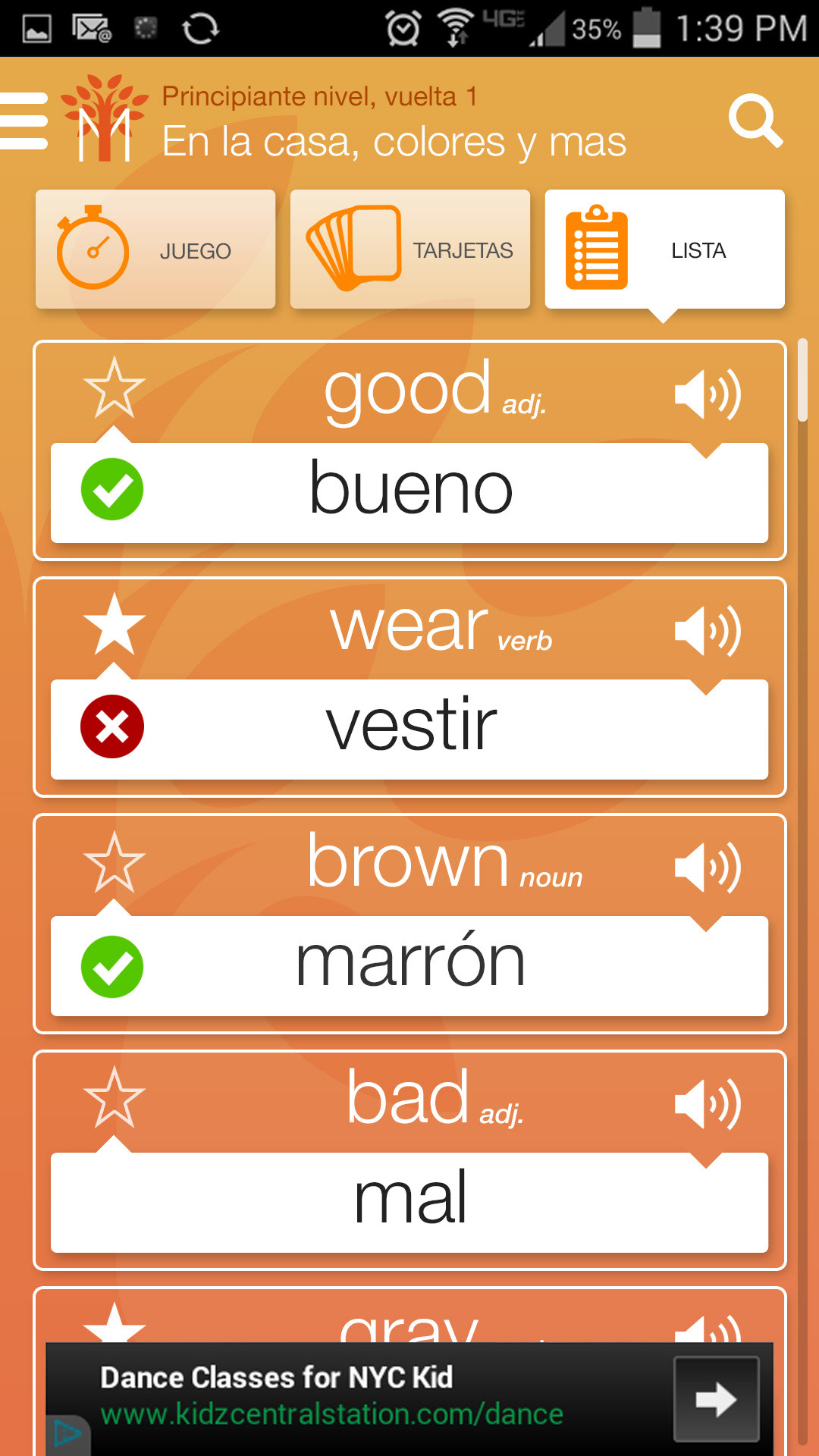The image size is (819, 1456).
Task: Open the "mal" translation card
Action: (409, 1201)
